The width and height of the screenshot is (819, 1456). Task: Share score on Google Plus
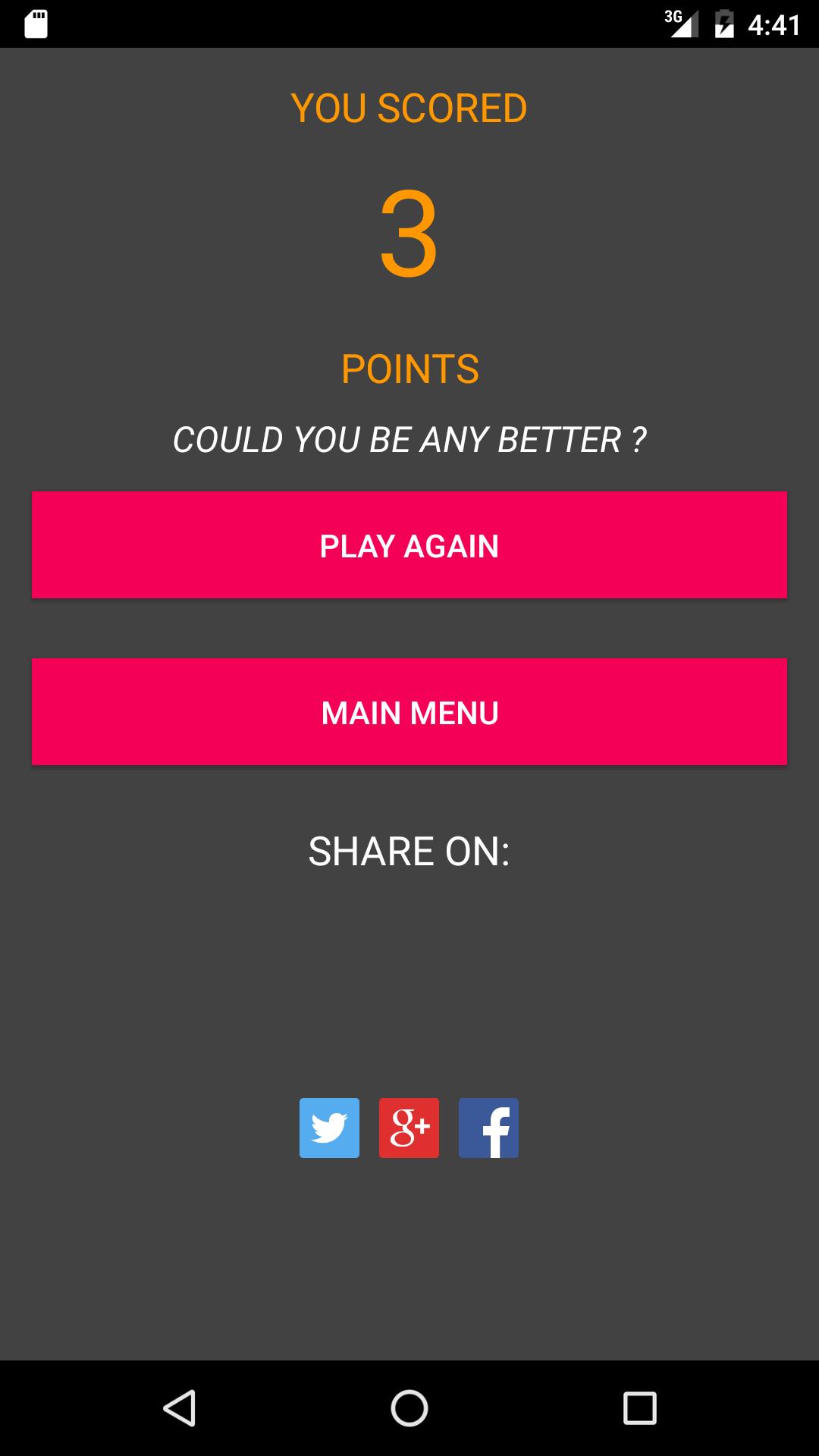point(409,1128)
